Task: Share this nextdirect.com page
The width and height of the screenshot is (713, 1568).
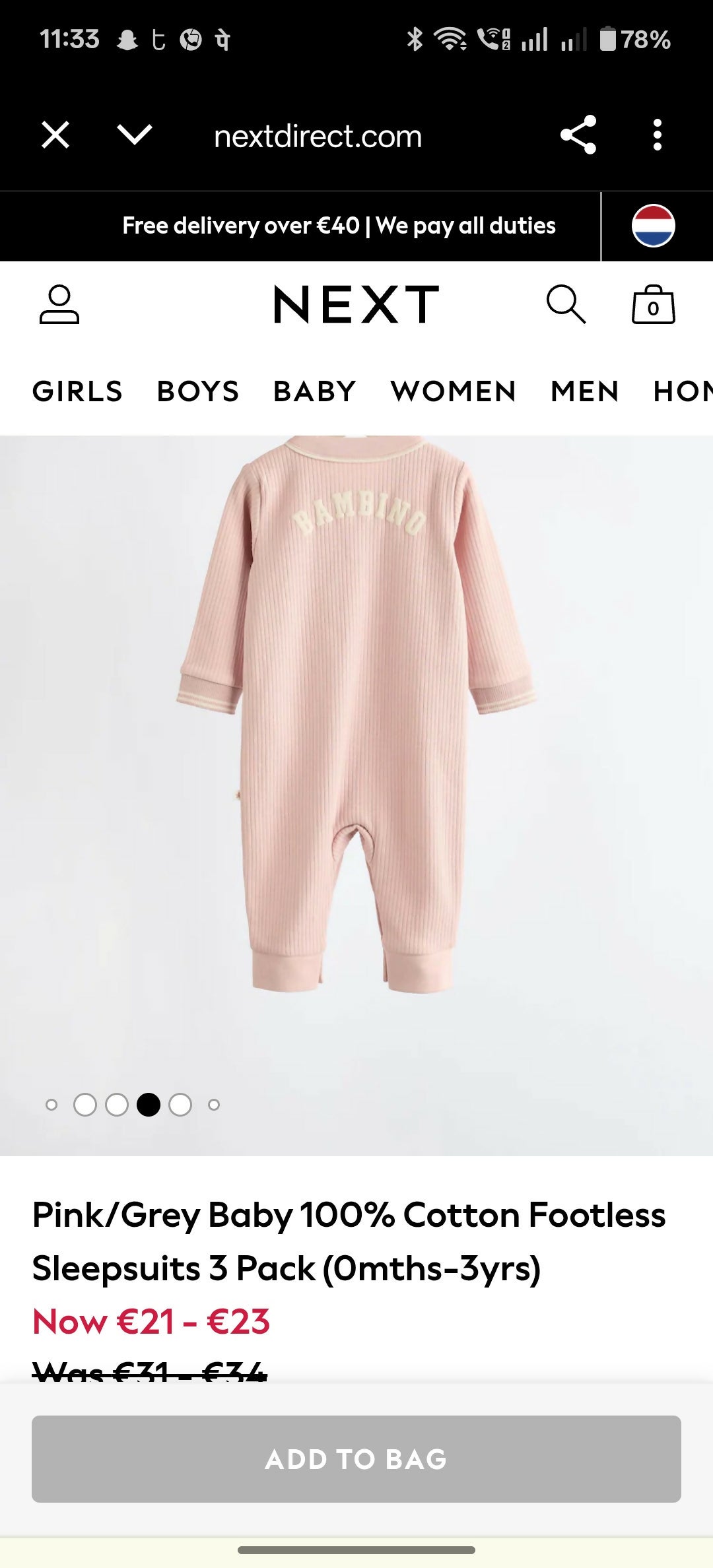Action: click(578, 135)
